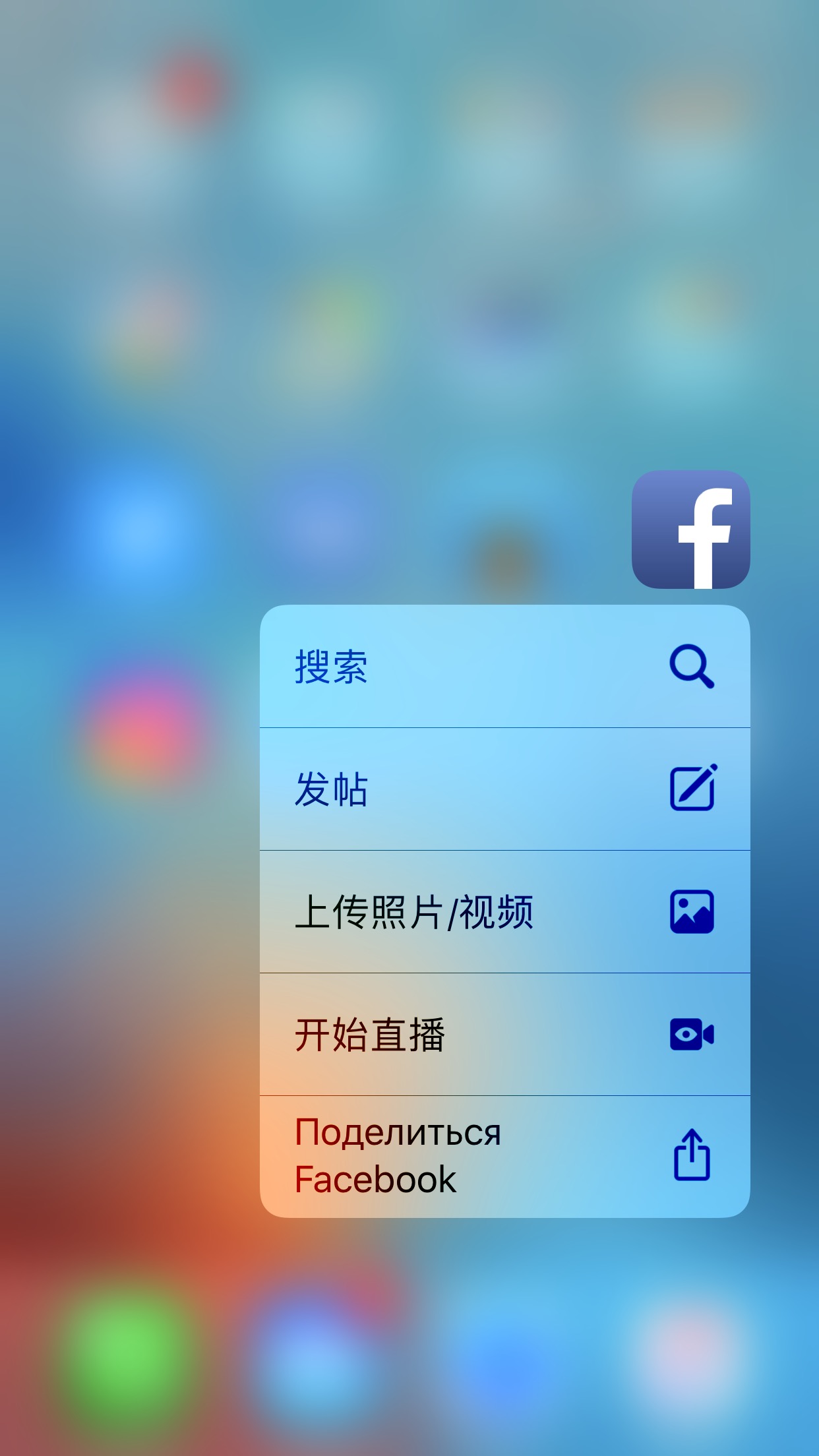This screenshot has height=1456, width=819.
Task: Open the Facebook app icon
Action: pos(690,530)
